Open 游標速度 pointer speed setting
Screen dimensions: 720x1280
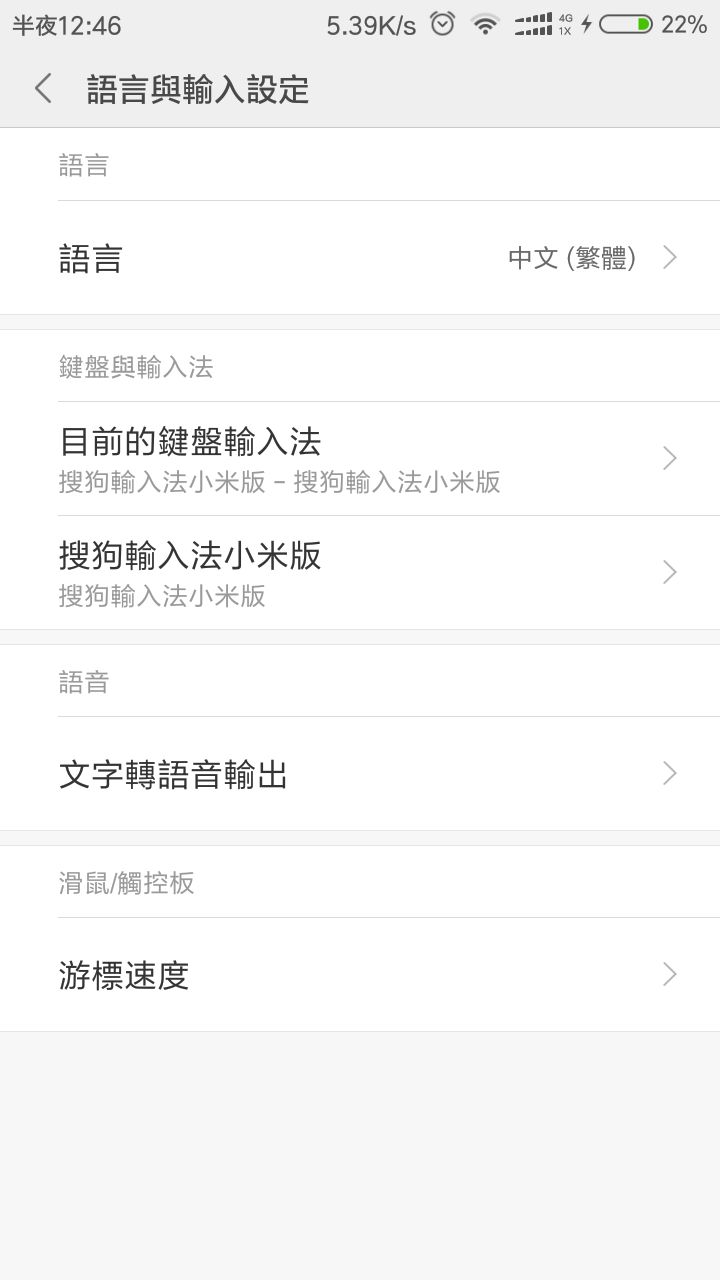click(360, 975)
